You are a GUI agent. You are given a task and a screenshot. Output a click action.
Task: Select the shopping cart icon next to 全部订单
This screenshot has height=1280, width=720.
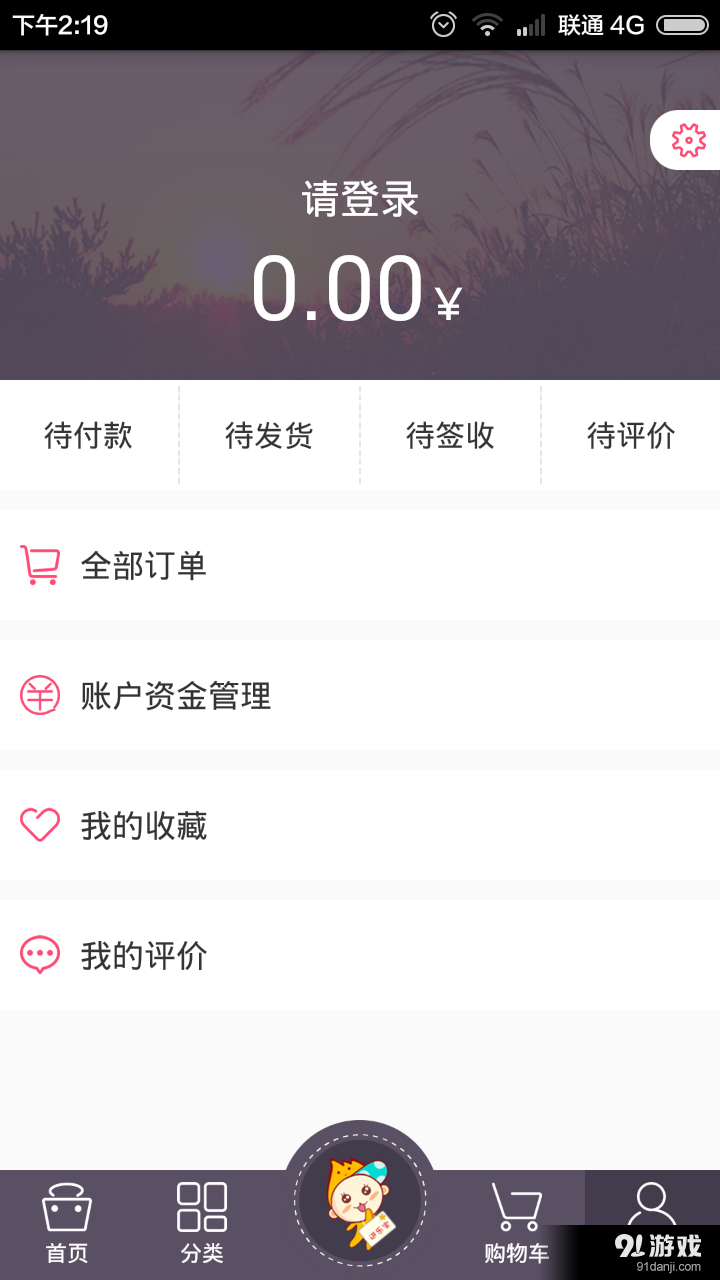pos(39,565)
